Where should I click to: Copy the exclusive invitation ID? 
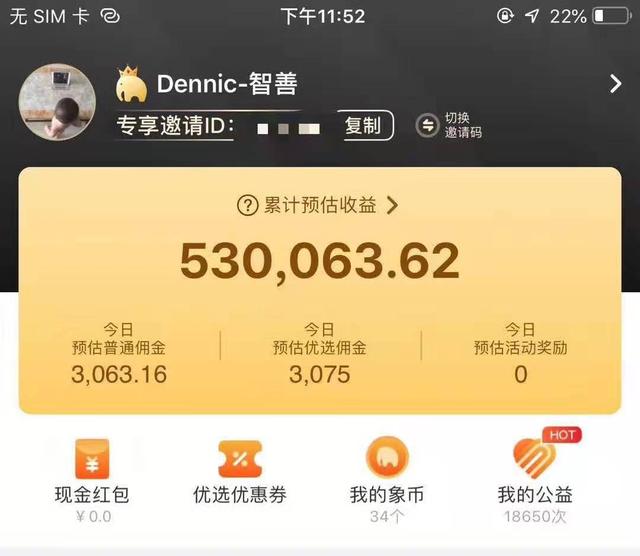click(363, 126)
